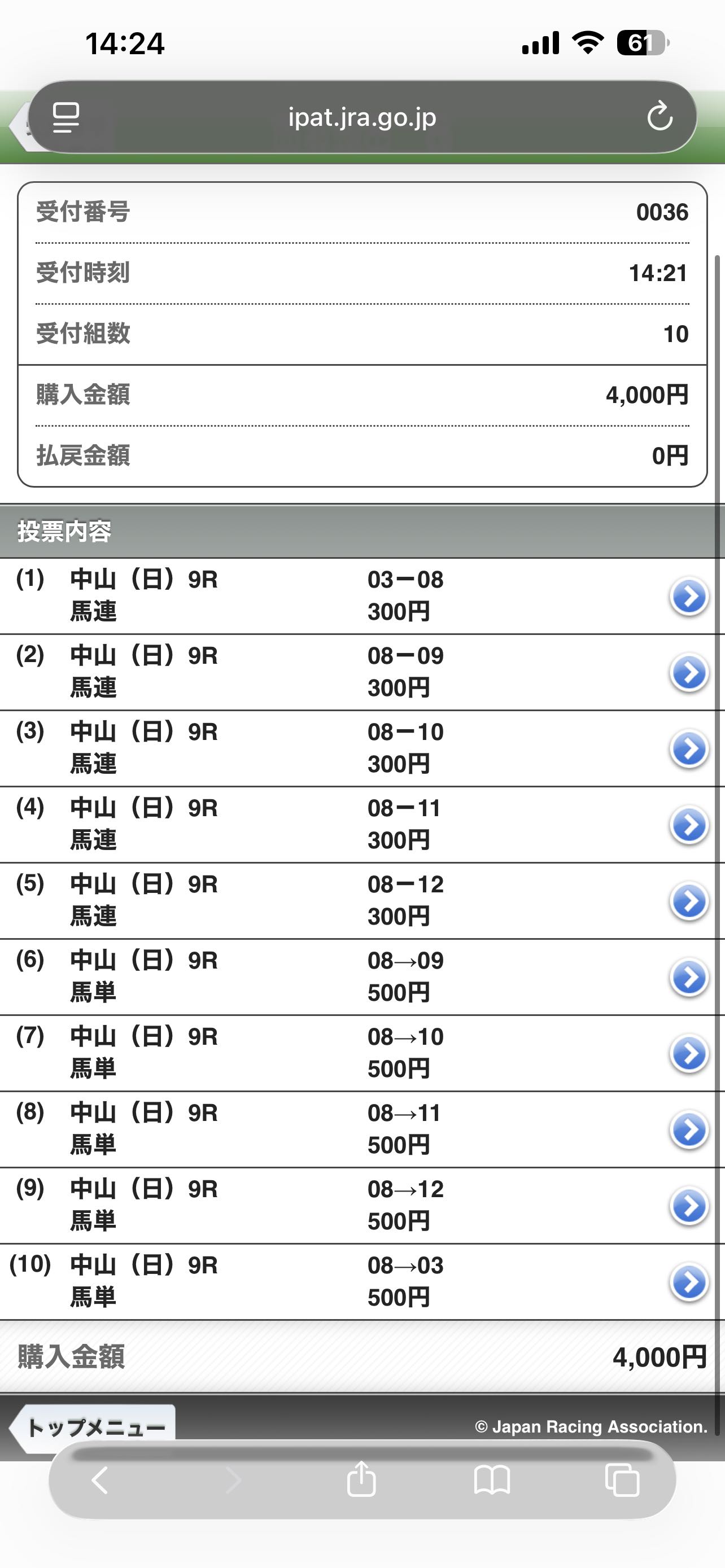View bet (7) 馬単 08→10
725x1568 pixels.
point(688,1054)
